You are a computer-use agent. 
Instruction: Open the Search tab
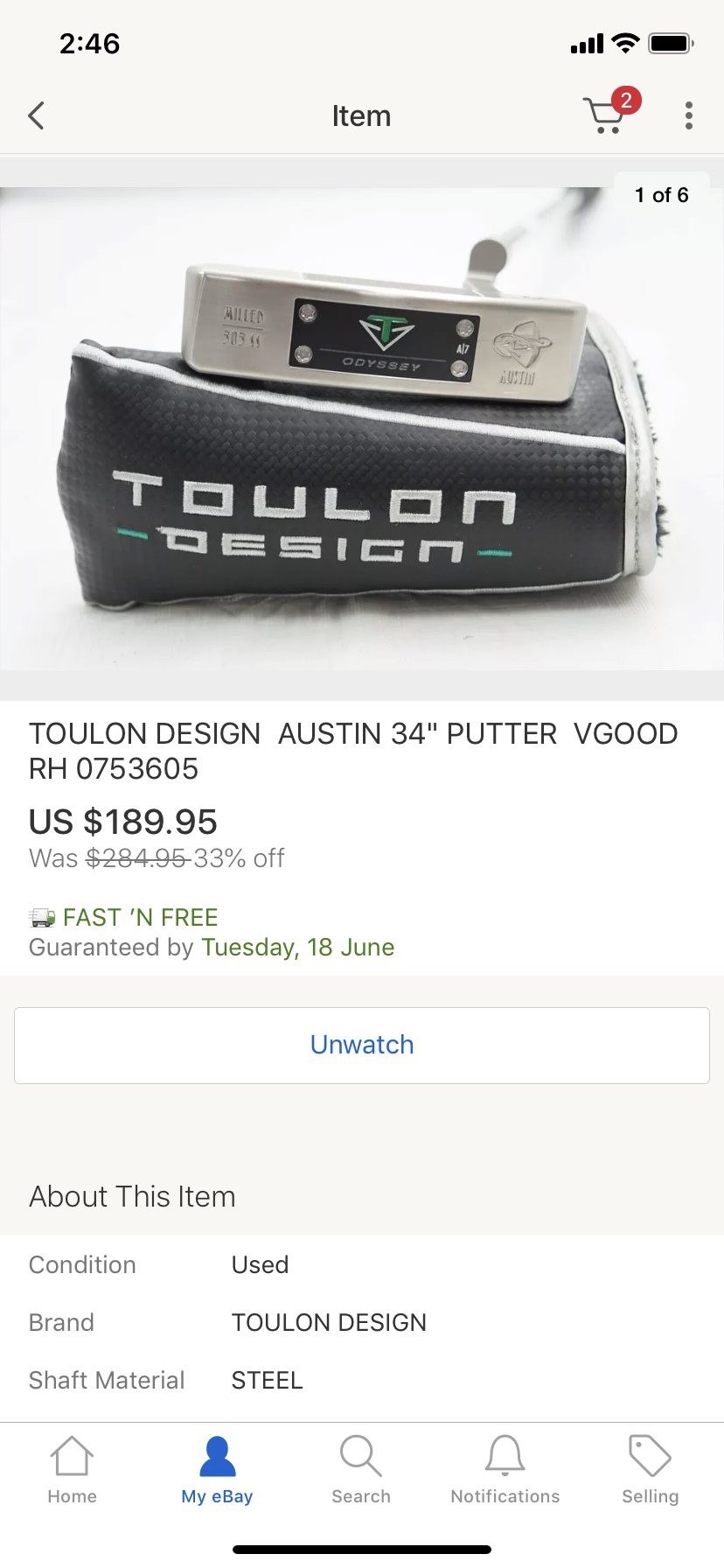pos(361,1470)
